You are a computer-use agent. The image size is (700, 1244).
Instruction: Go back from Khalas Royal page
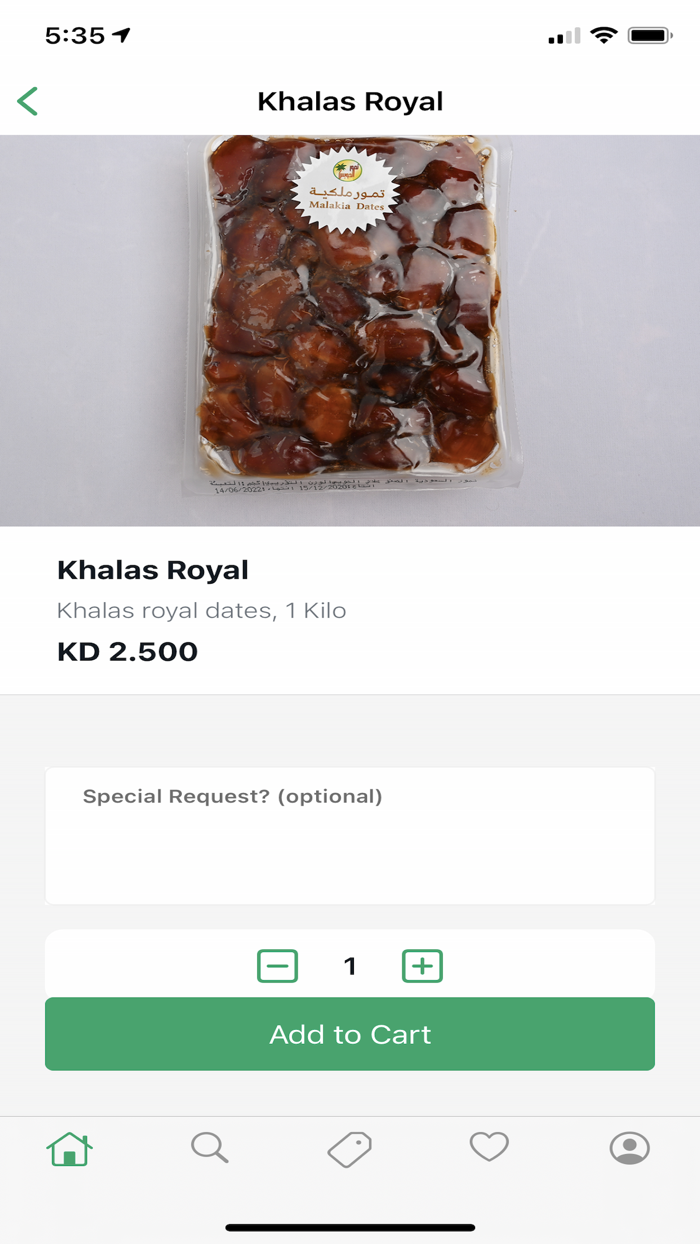coord(28,101)
